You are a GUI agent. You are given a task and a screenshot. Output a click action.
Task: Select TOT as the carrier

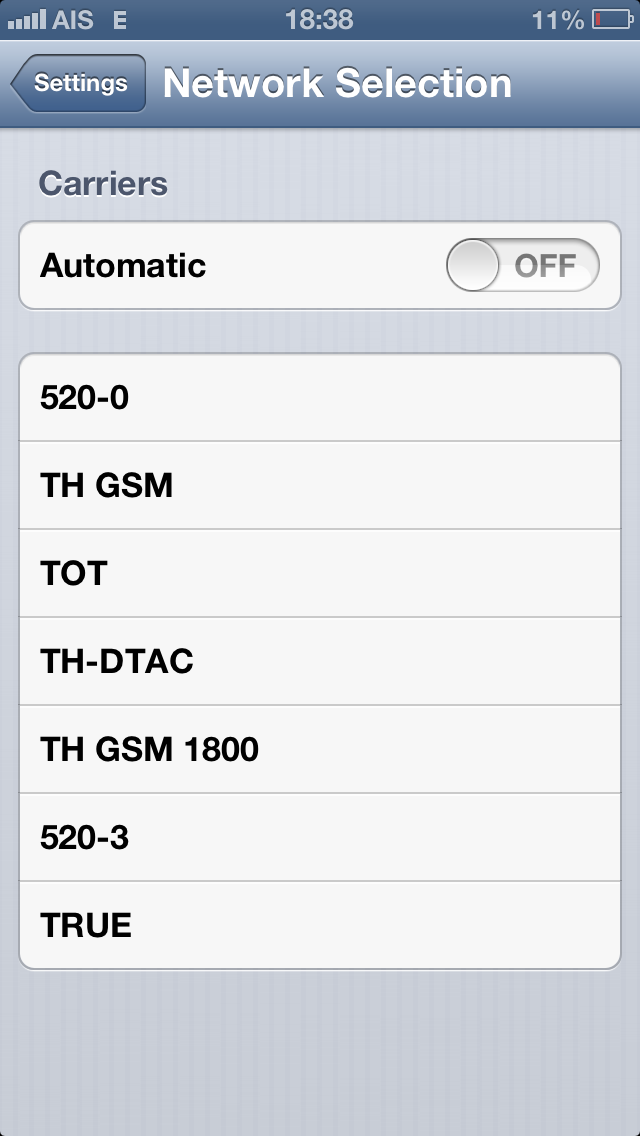[x=320, y=574]
